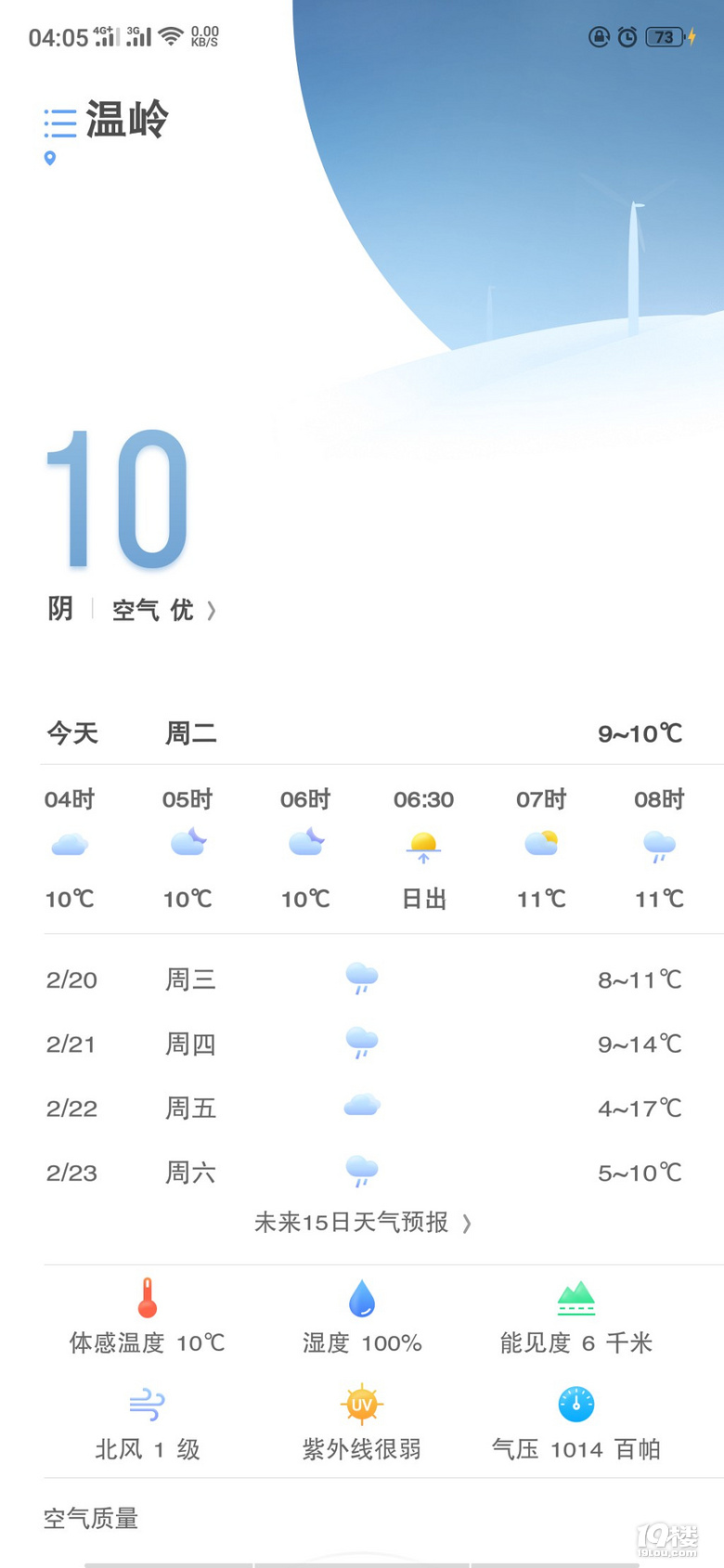Open air quality details (空气 优)
This screenshot has height=1568, width=724.
[162, 610]
